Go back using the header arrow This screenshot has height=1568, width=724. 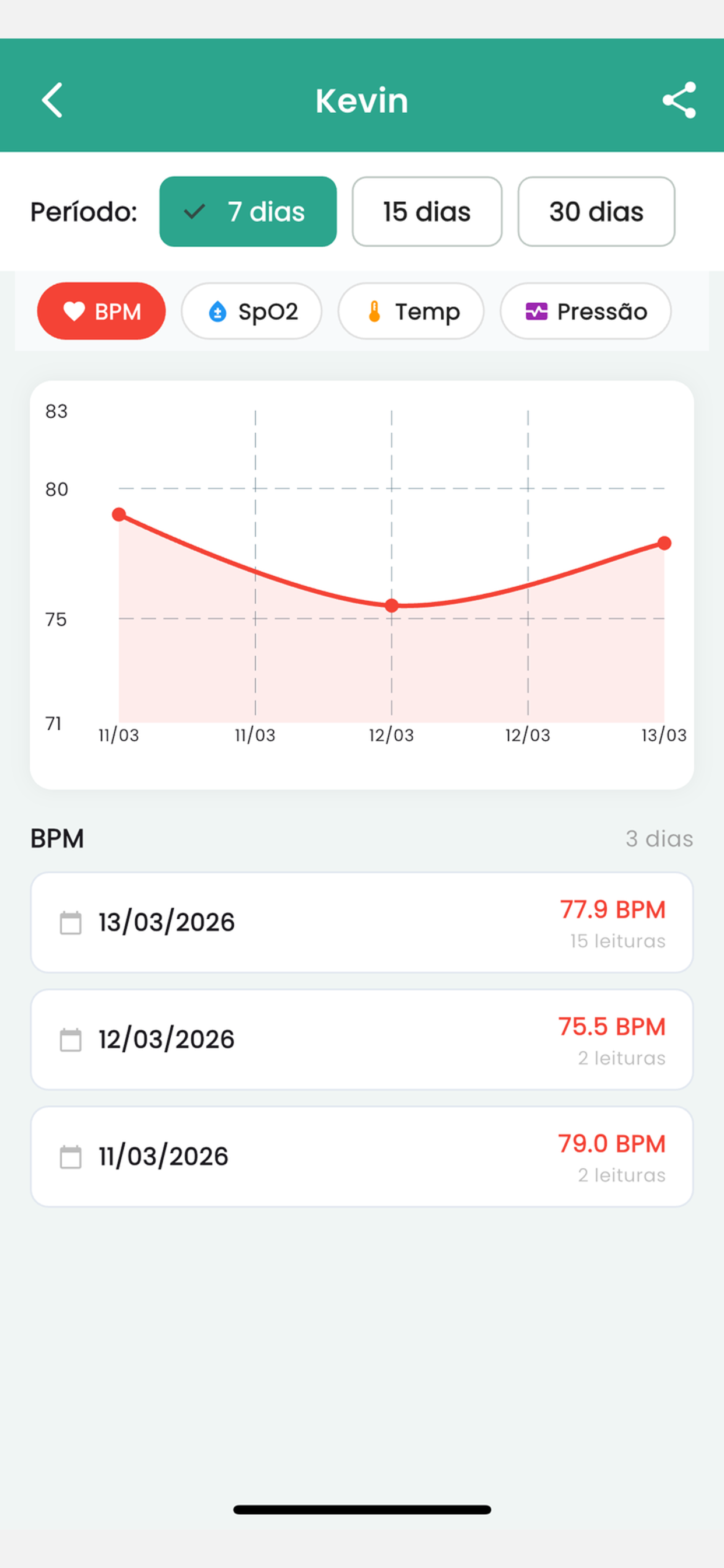(x=52, y=100)
